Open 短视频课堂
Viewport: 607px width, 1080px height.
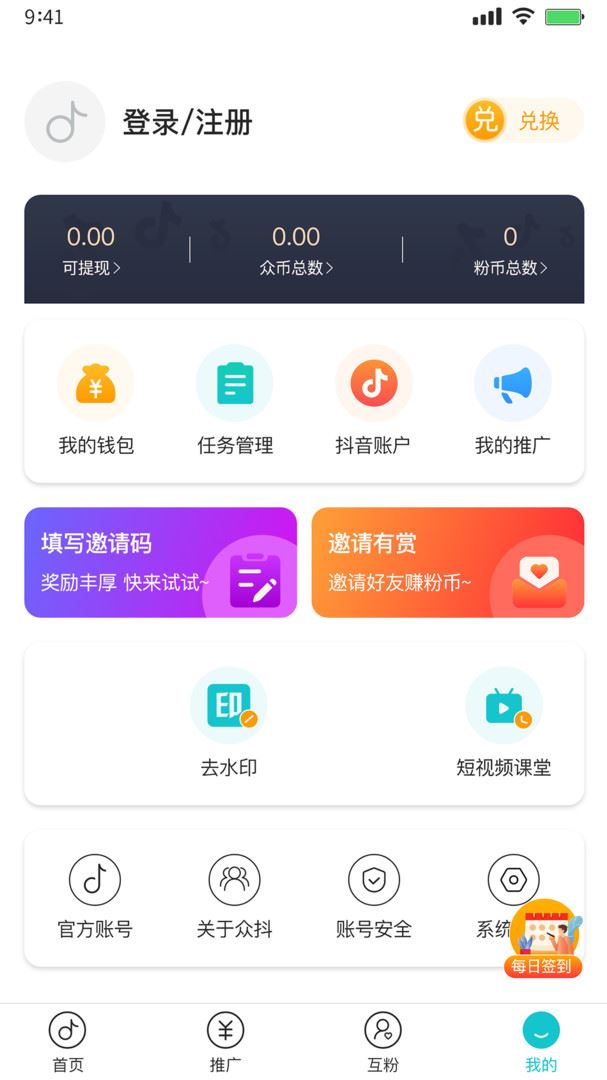pos(504,723)
